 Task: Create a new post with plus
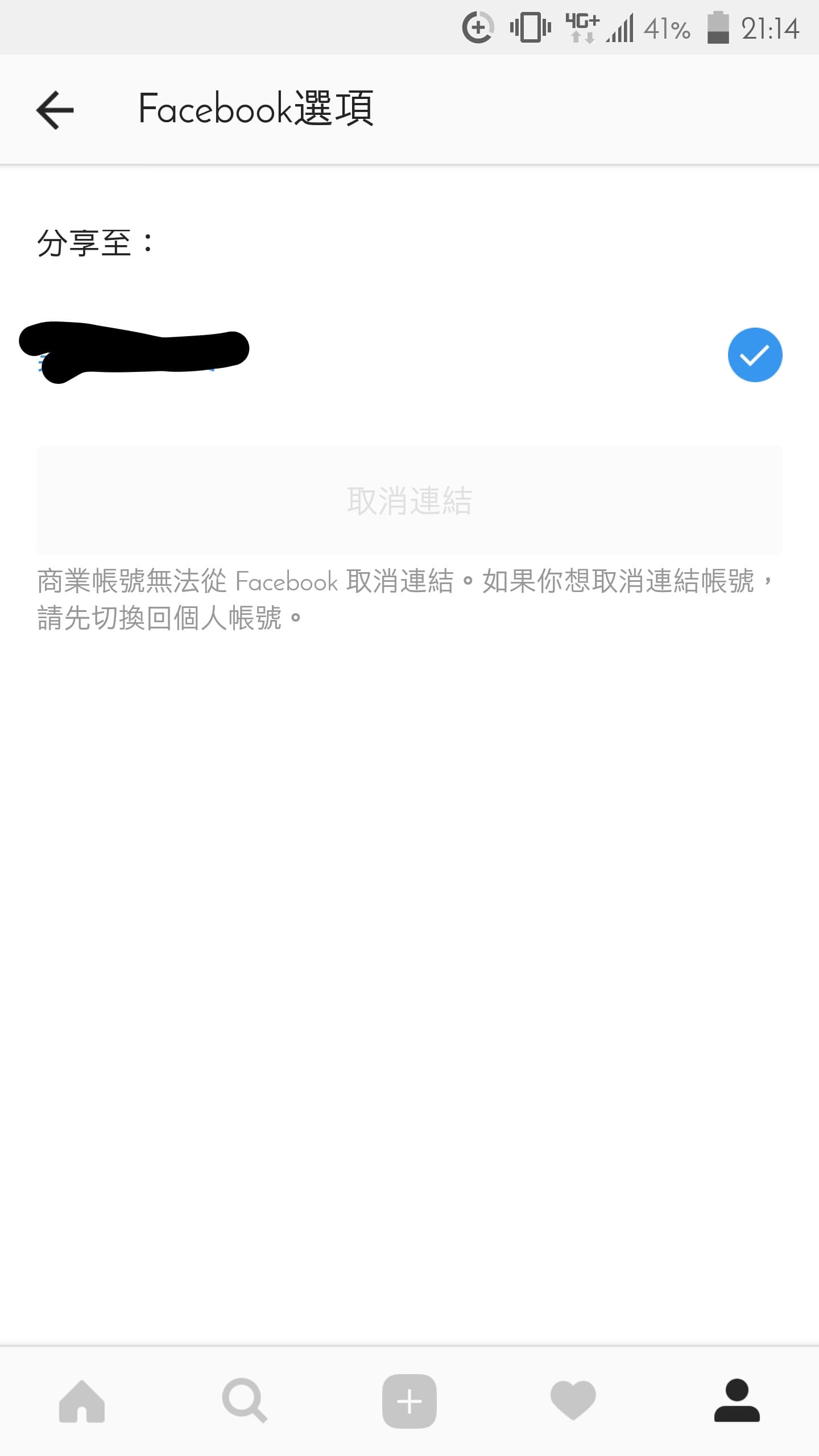click(409, 1401)
